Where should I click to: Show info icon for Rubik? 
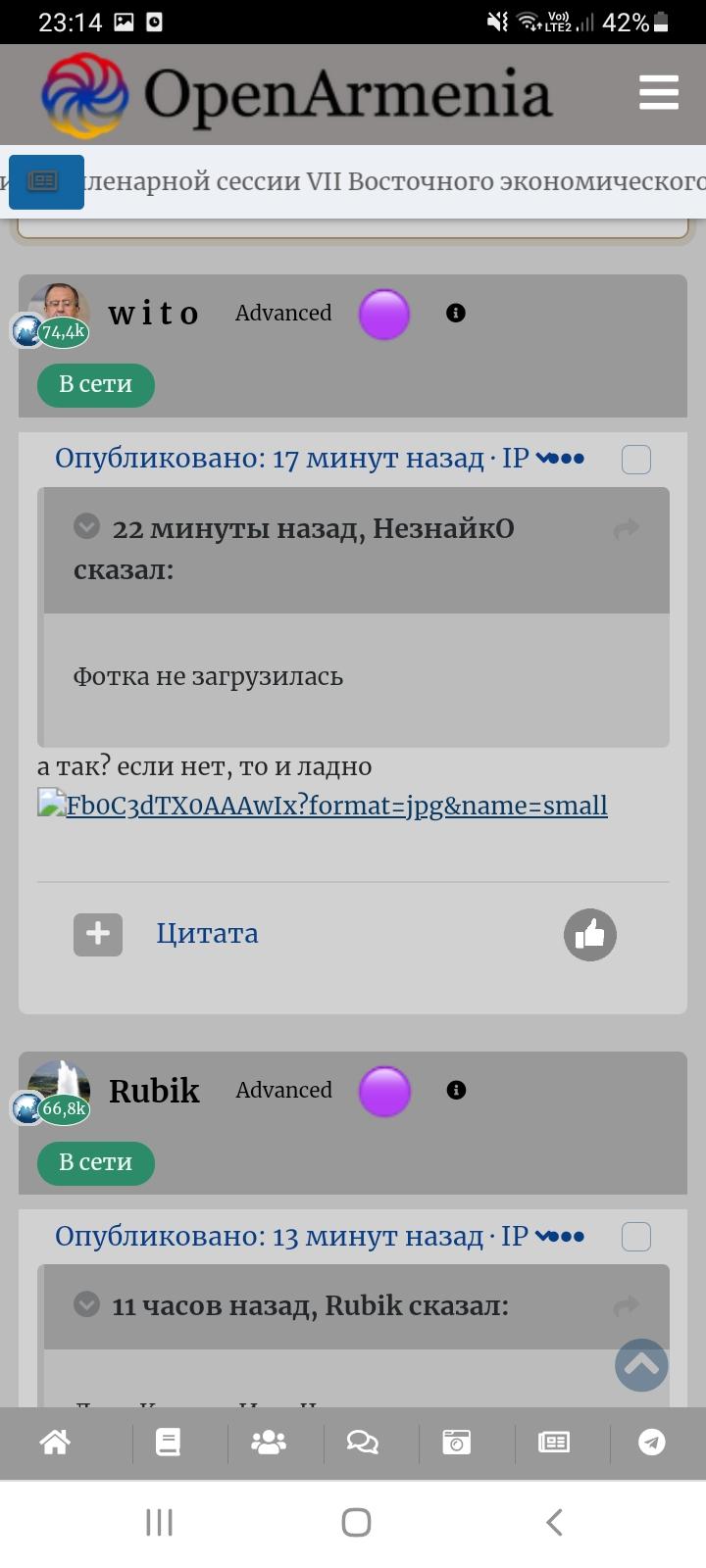coord(456,1090)
